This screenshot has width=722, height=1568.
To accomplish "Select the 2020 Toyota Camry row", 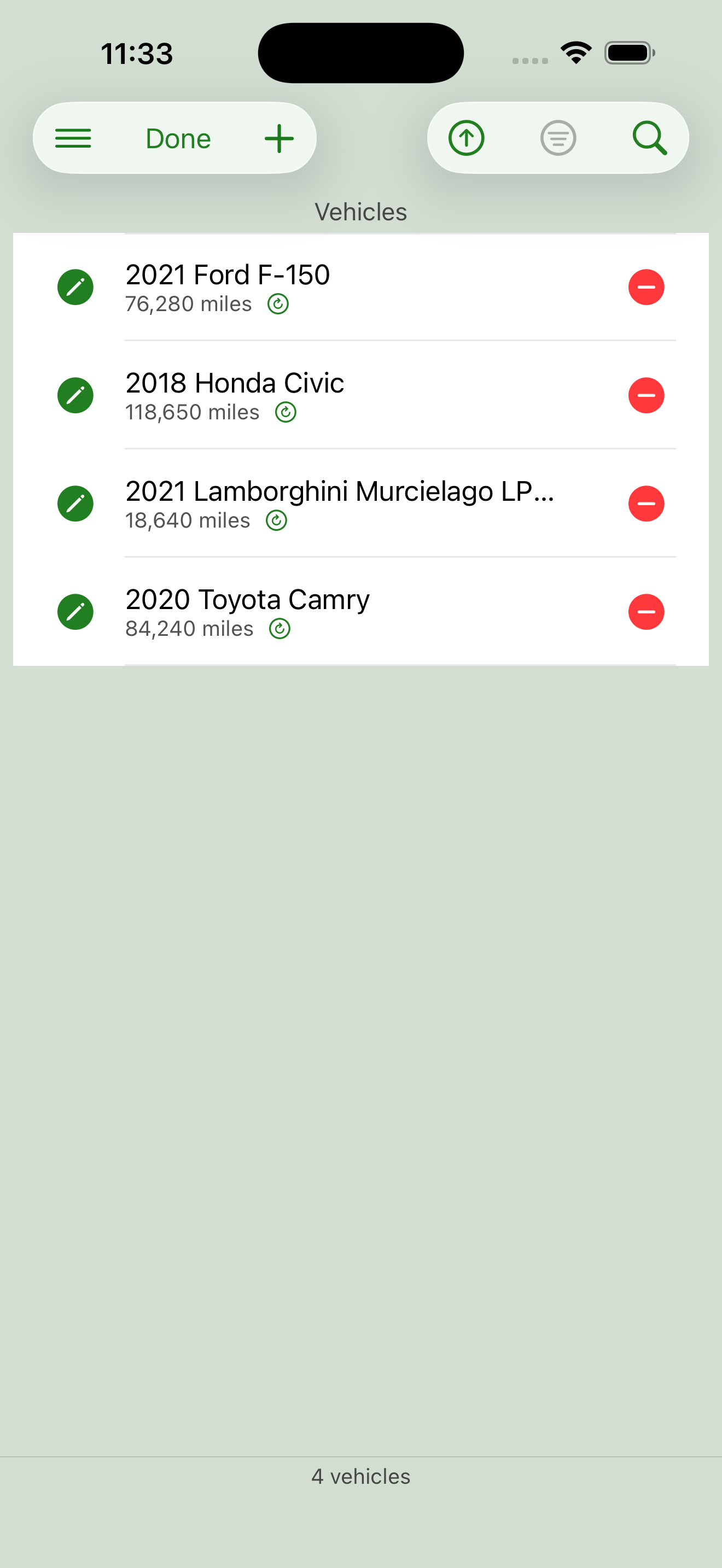I will tap(361, 612).
